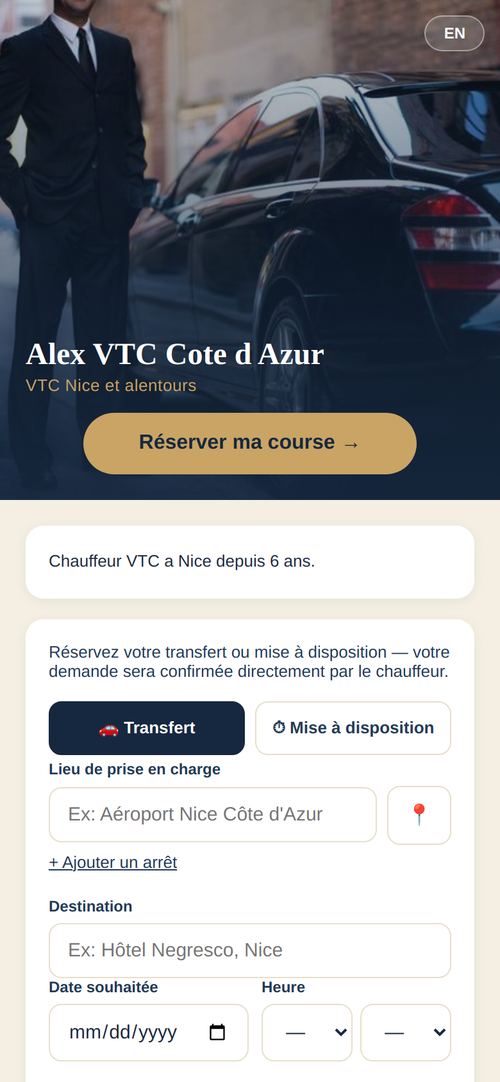The width and height of the screenshot is (500, 1082).
Task: Open the hour dropdown under Heure
Action: tap(307, 1032)
